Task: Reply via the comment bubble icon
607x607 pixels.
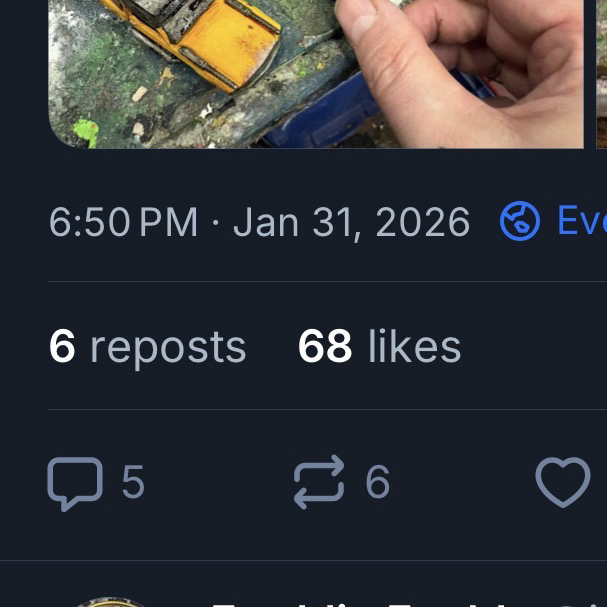Action: pyautogui.click(x=75, y=483)
